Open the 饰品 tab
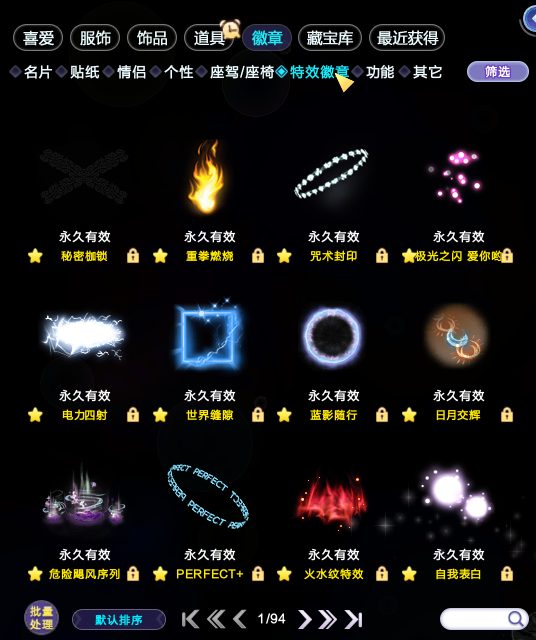536x640 pixels. pos(152,38)
